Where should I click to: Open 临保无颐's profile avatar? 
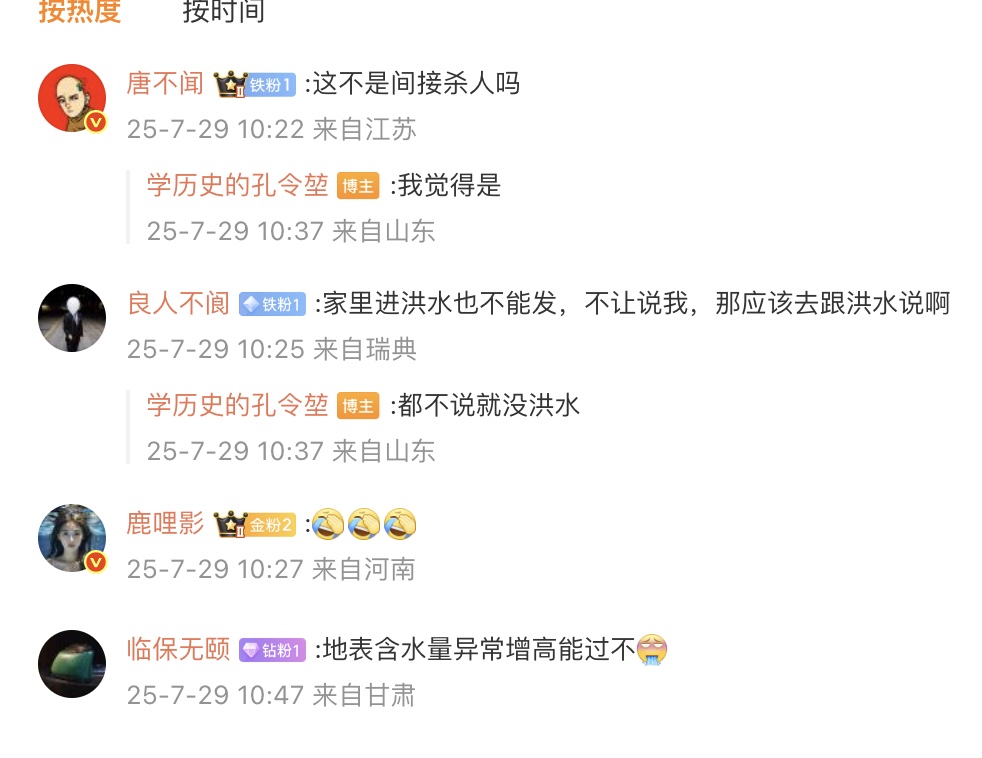[72, 664]
